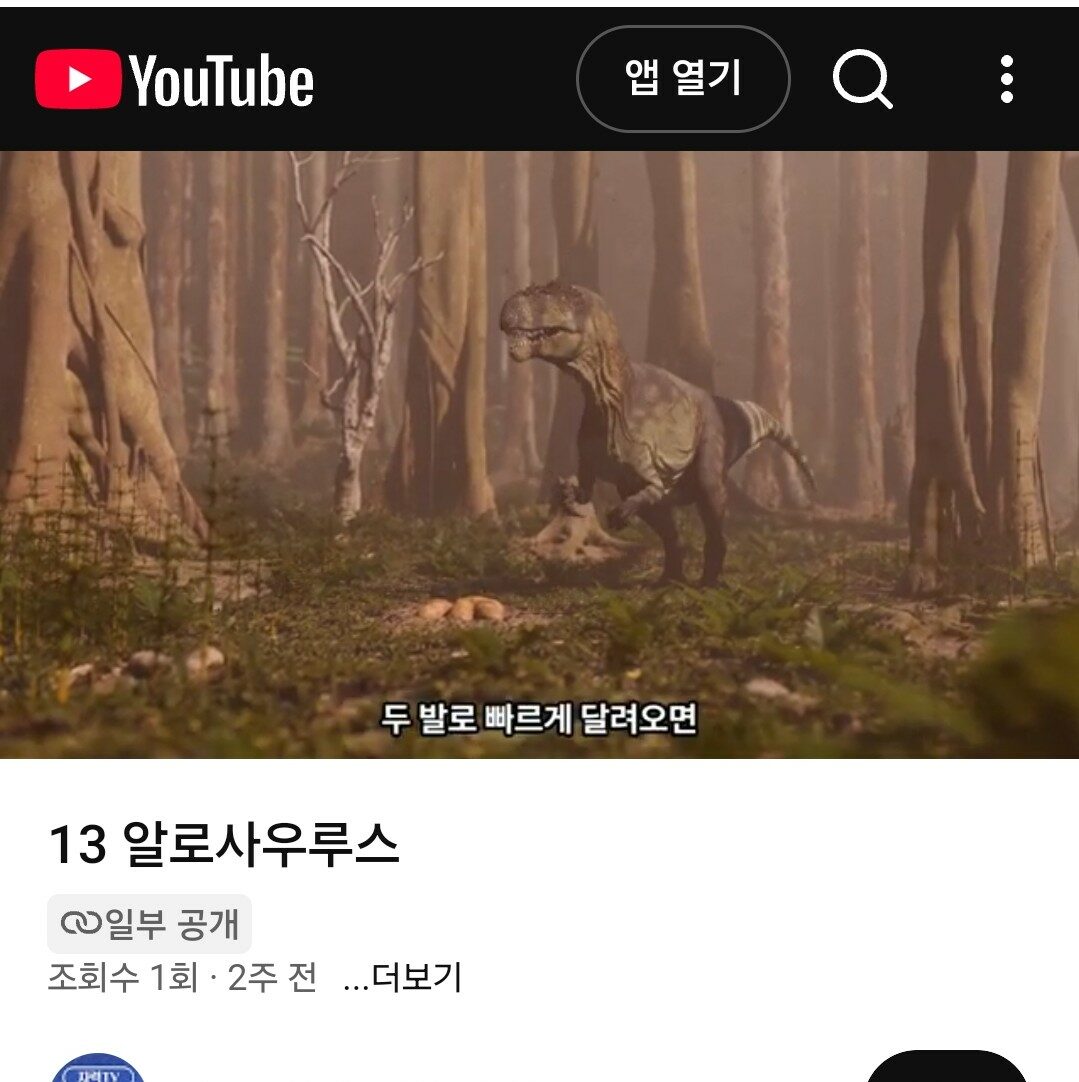Open the channel avatar
Viewport: 1079px width, 1082px height.
click(97, 1070)
